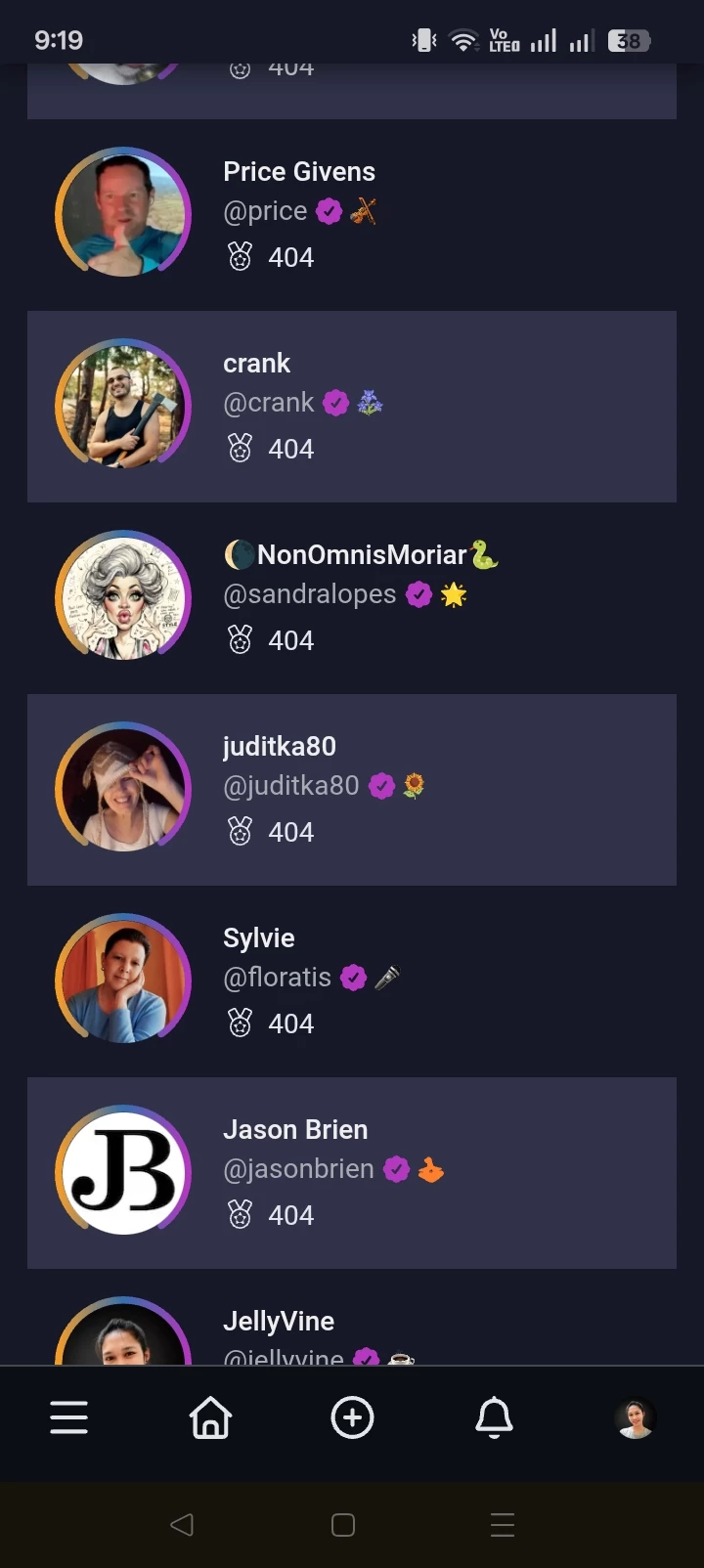Open Jason Brien's profile row

(x=352, y=1173)
